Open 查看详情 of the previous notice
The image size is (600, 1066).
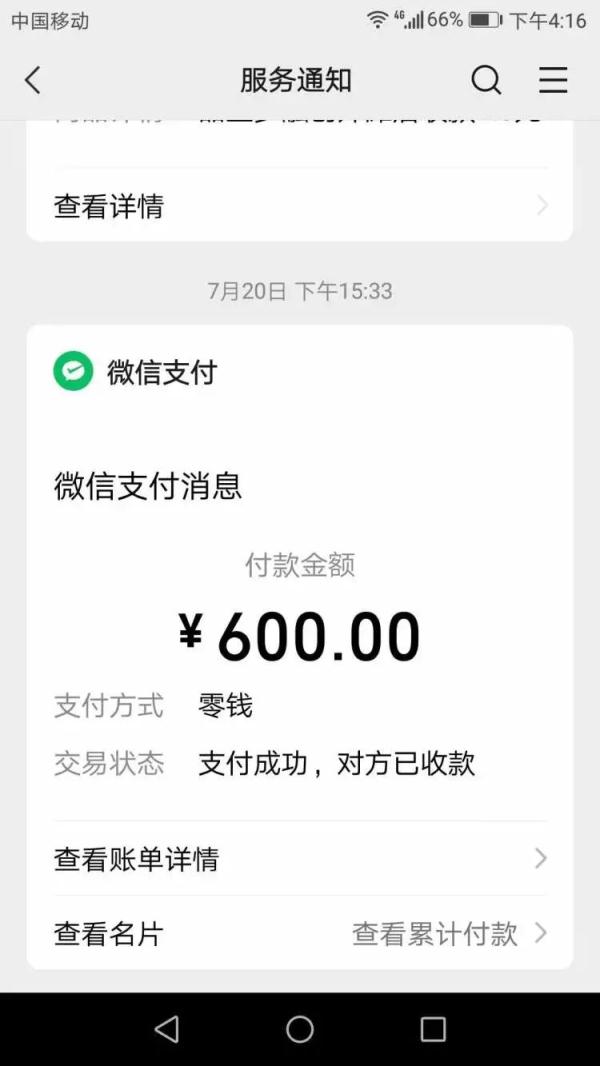(300, 206)
